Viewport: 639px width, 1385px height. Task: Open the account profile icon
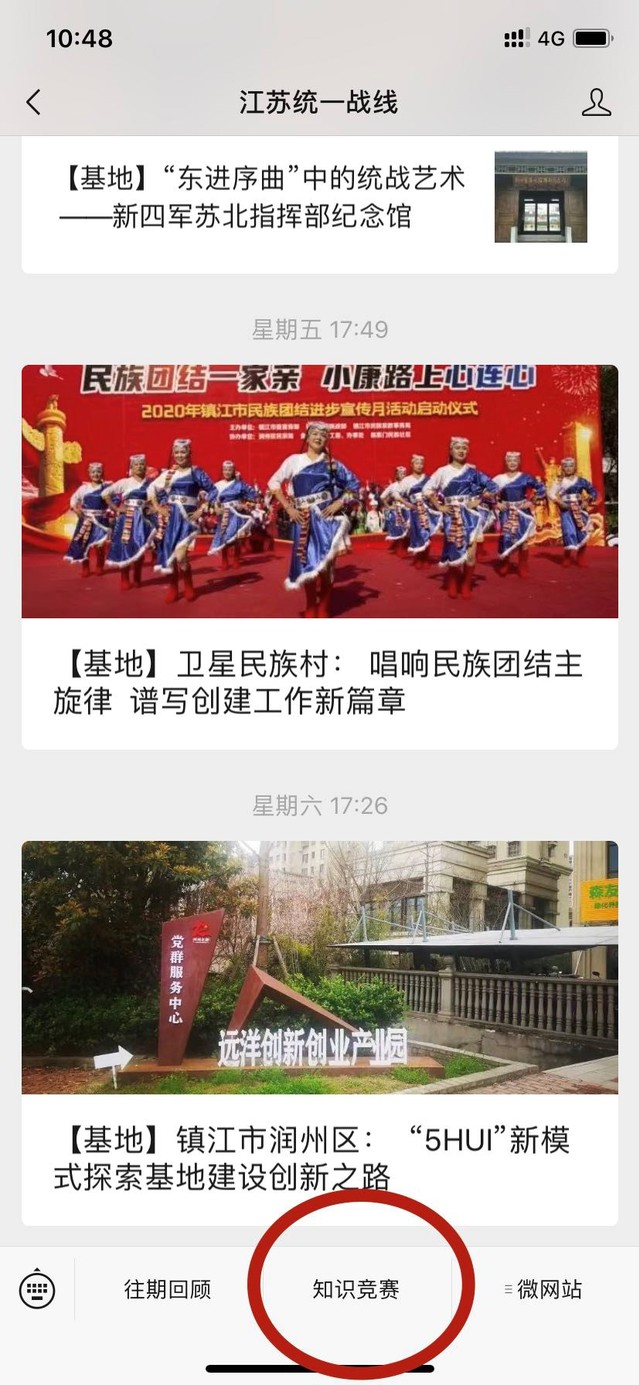[596, 102]
